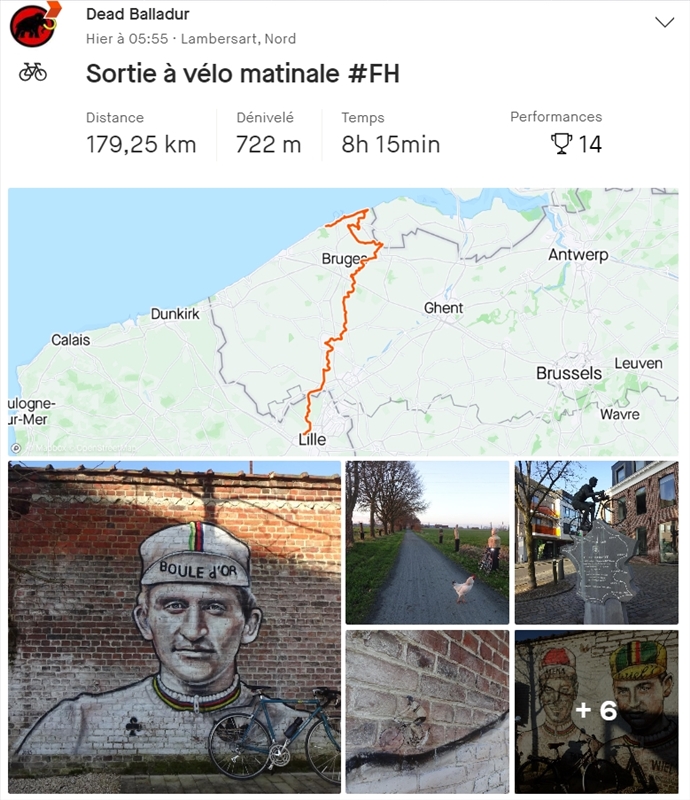The image size is (690, 800).
Task: Open Dead Balladur's profile name
Action: pyautogui.click(x=137, y=14)
